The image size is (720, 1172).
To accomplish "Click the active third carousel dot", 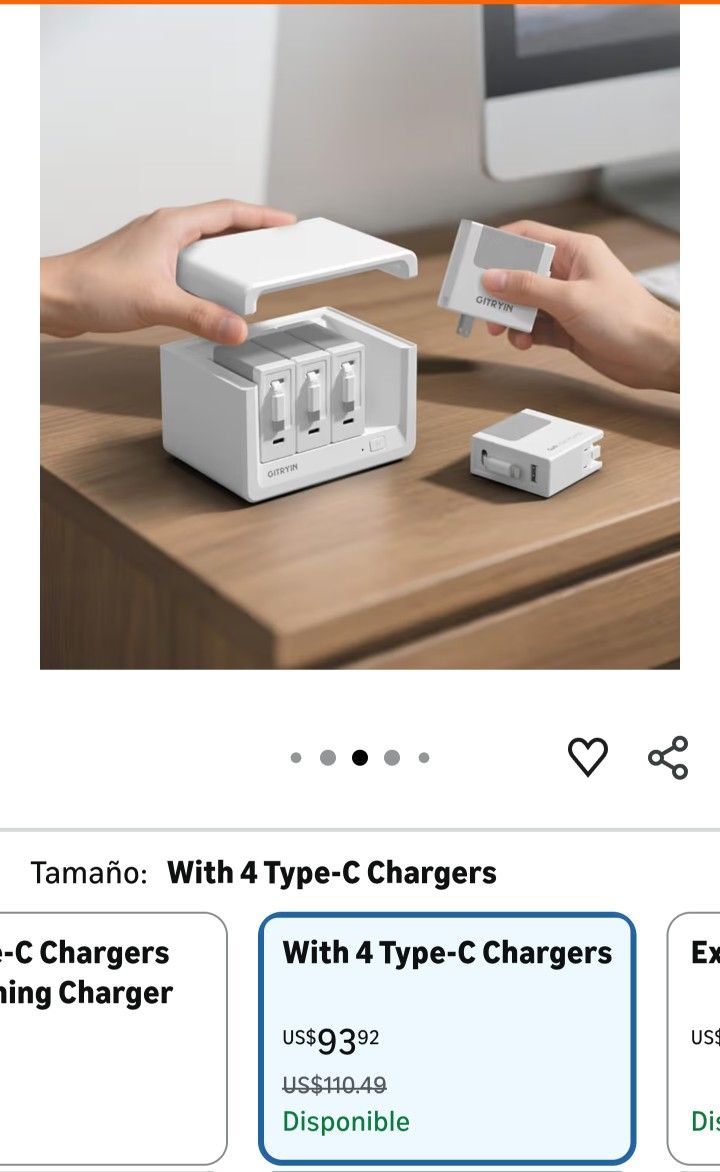I will click(x=358, y=758).
